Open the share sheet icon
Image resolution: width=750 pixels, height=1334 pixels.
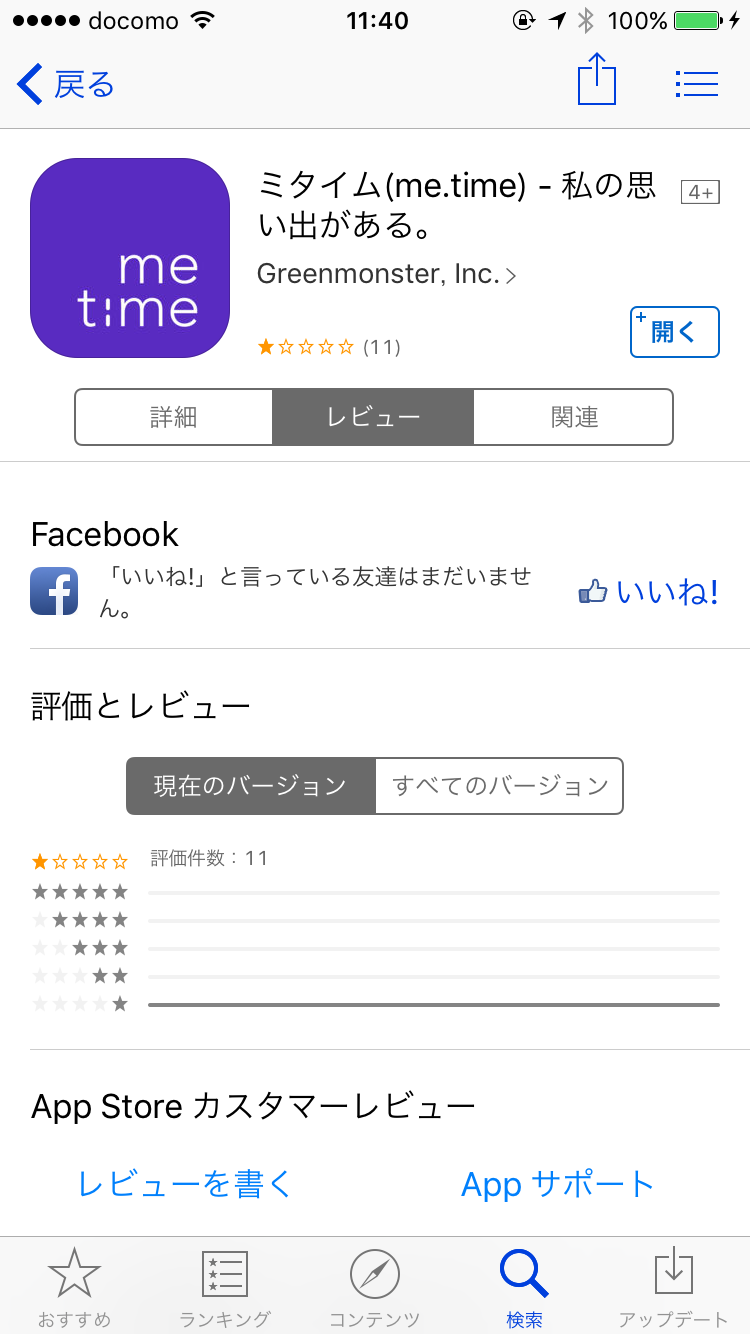597,79
